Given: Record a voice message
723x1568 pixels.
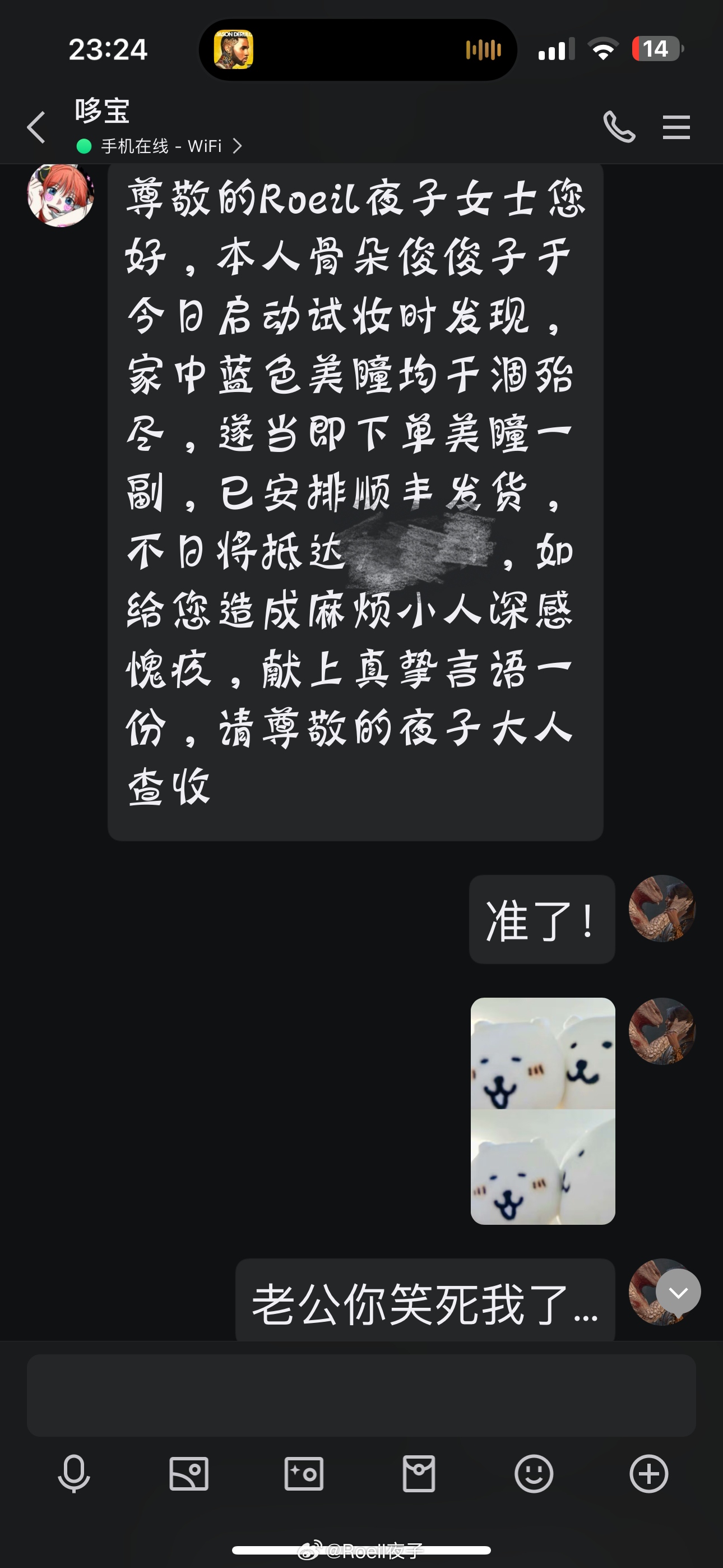Looking at the screenshot, I should (73, 1474).
